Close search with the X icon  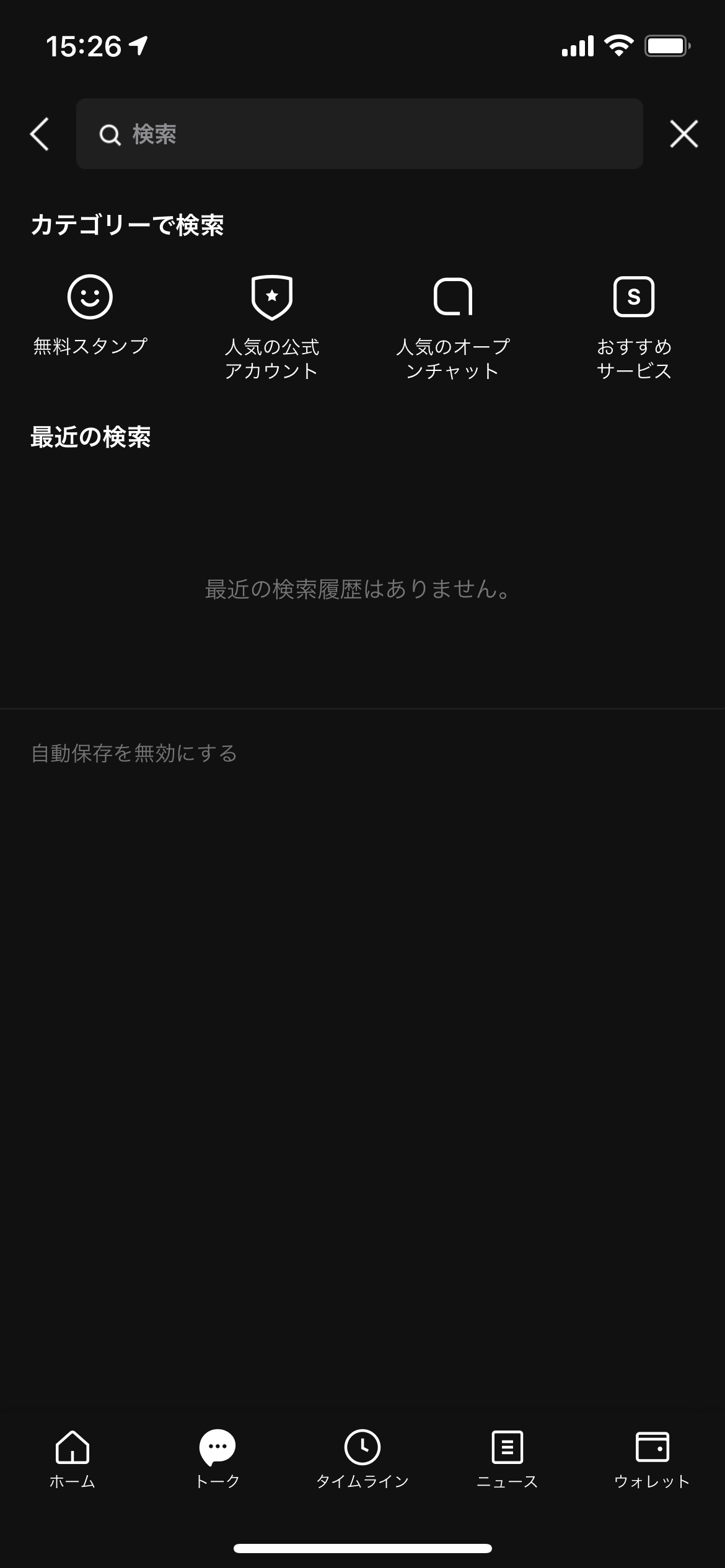683,134
